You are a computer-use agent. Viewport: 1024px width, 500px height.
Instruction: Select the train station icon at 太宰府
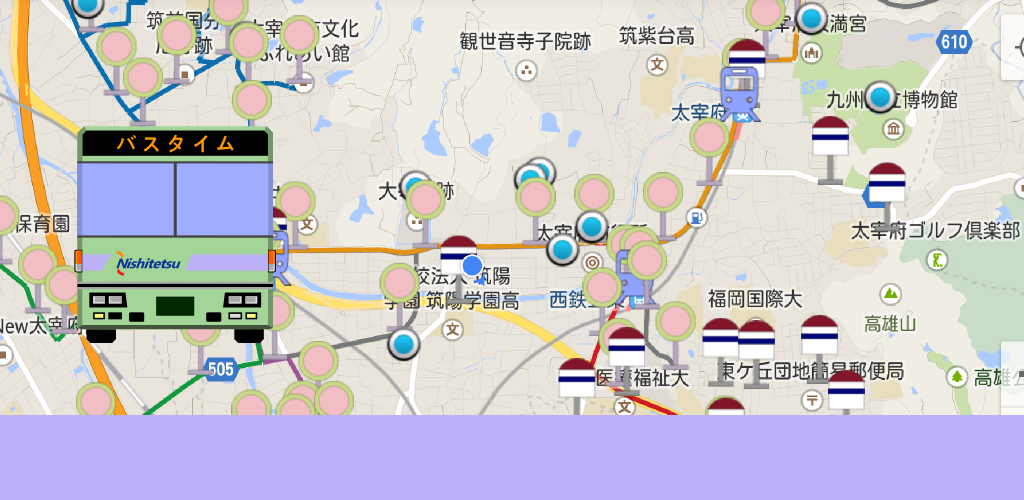point(740,91)
